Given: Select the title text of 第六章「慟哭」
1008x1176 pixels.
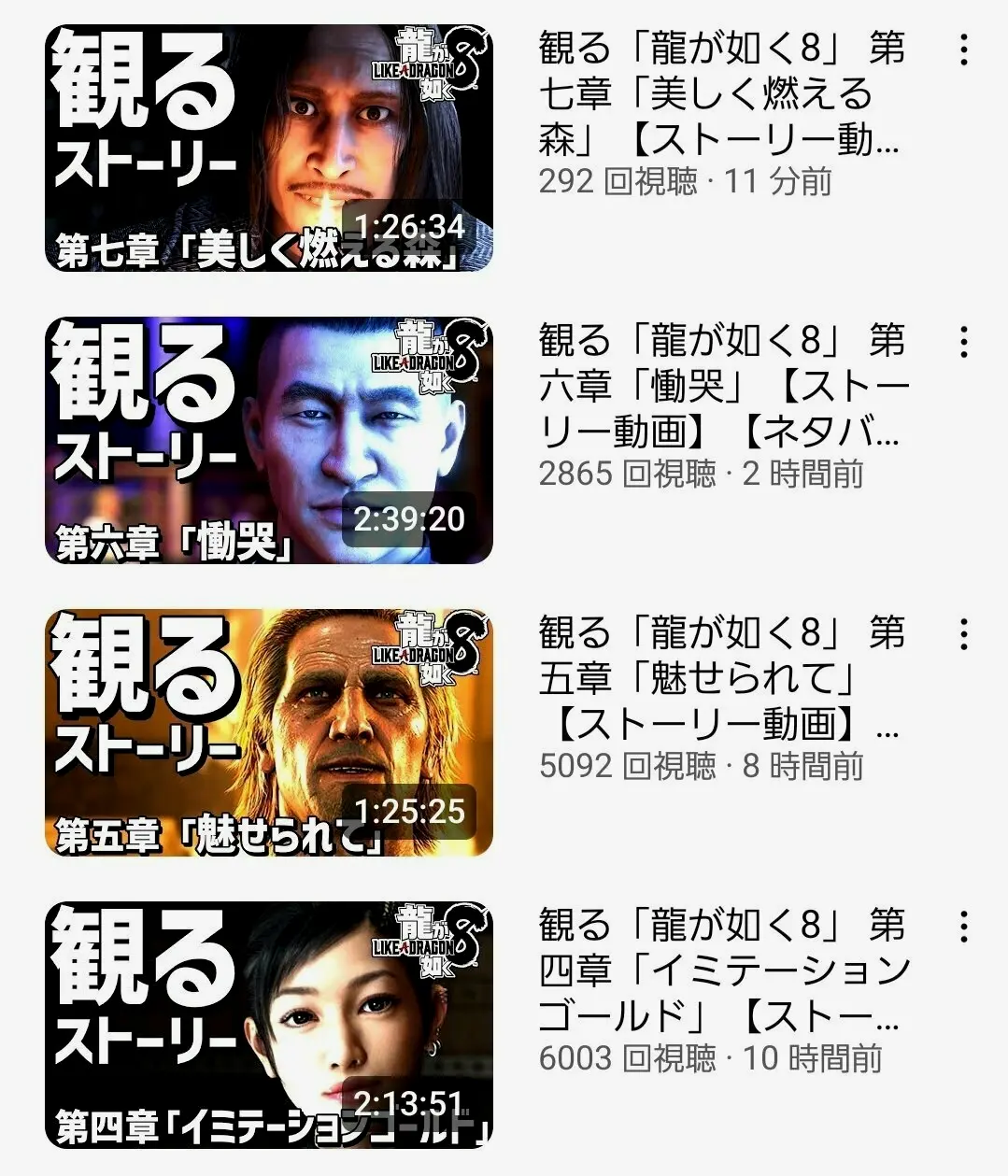Looking at the screenshot, I should (721, 387).
